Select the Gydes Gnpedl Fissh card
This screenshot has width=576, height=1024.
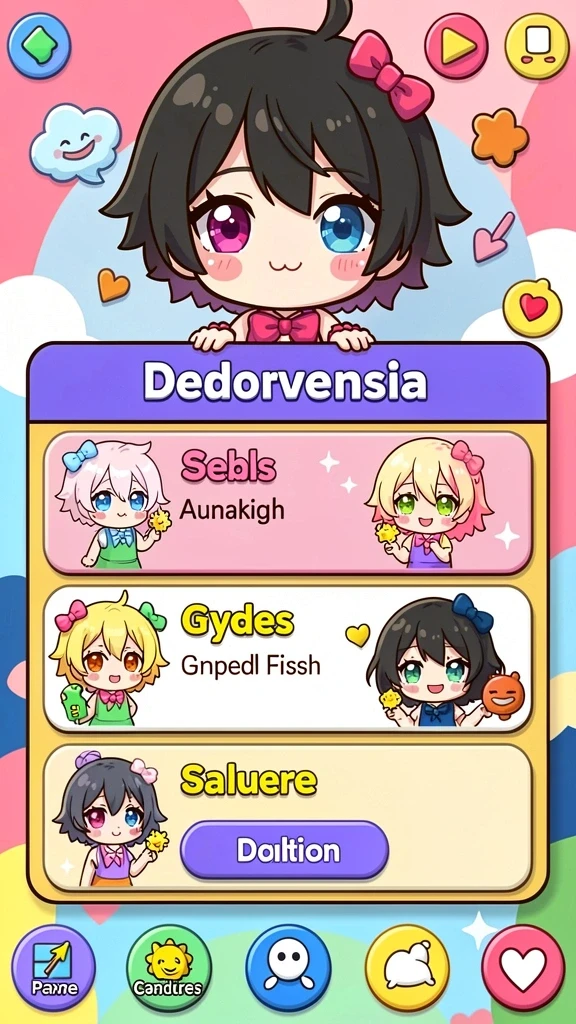(x=288, y=659)
